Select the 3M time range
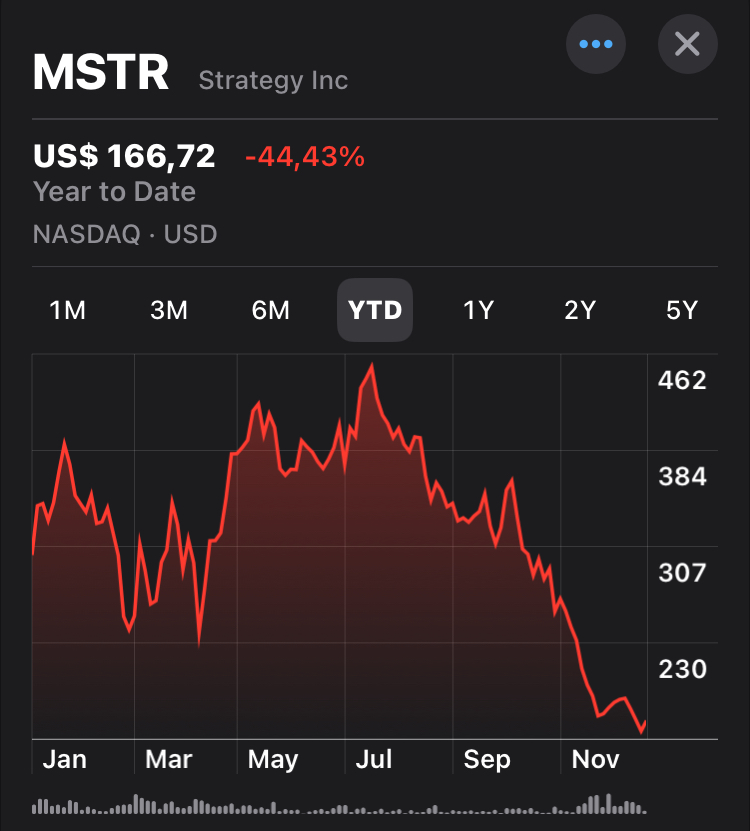Image resolution: width=750 pixels, height=831 pixels. (x=169, y=310)
